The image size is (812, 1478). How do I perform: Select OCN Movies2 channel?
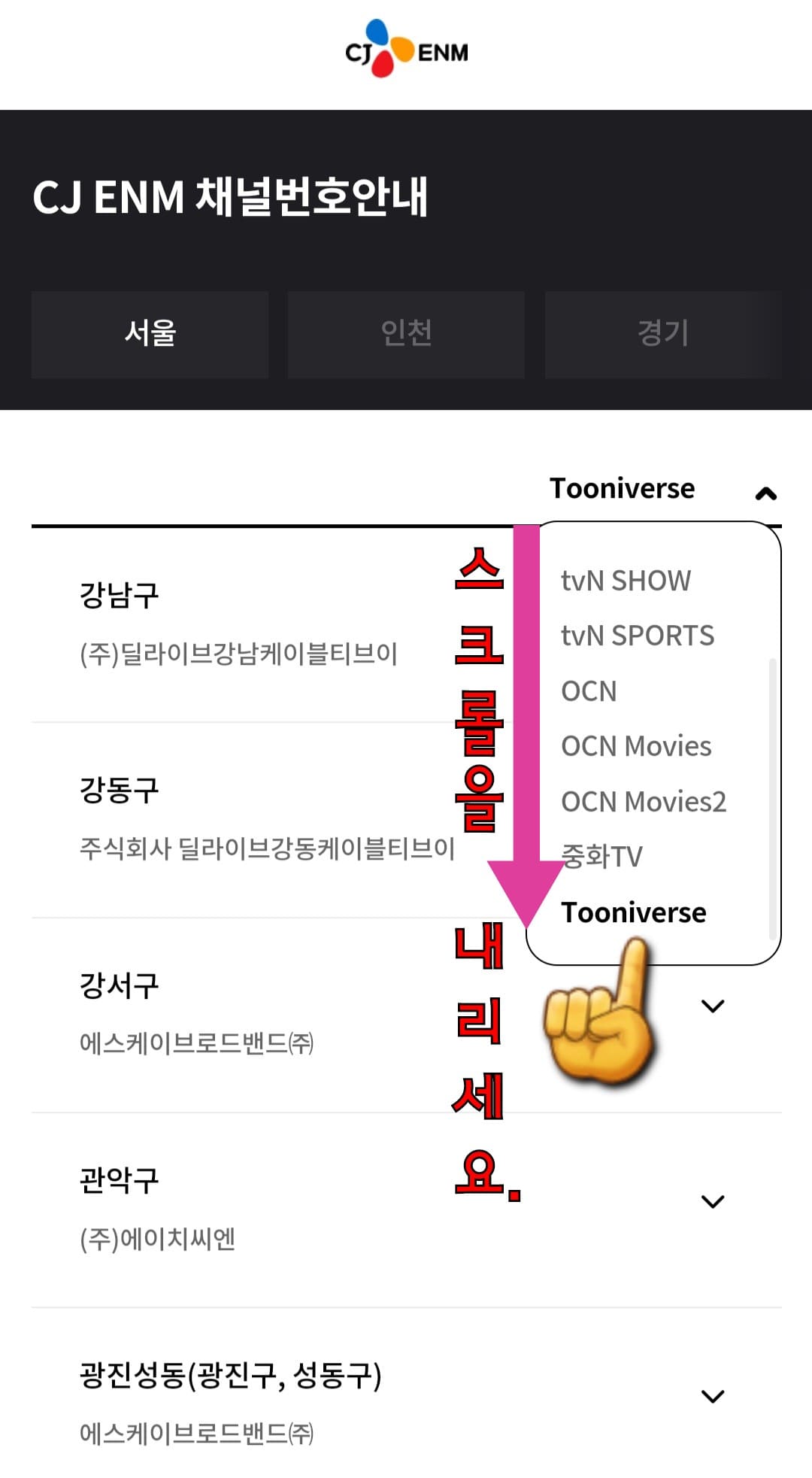click(644, 801)
